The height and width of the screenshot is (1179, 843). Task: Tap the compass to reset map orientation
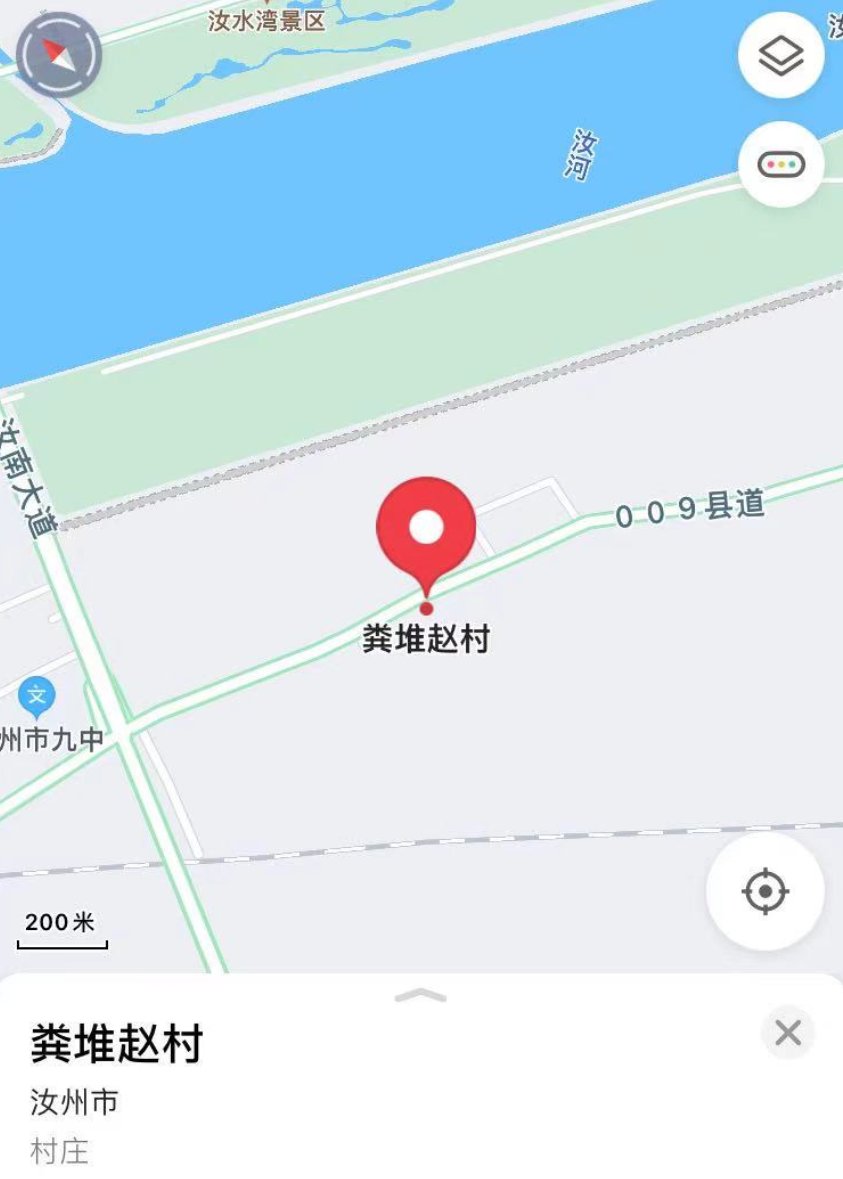pyautogui.click(x=57, y=55)
